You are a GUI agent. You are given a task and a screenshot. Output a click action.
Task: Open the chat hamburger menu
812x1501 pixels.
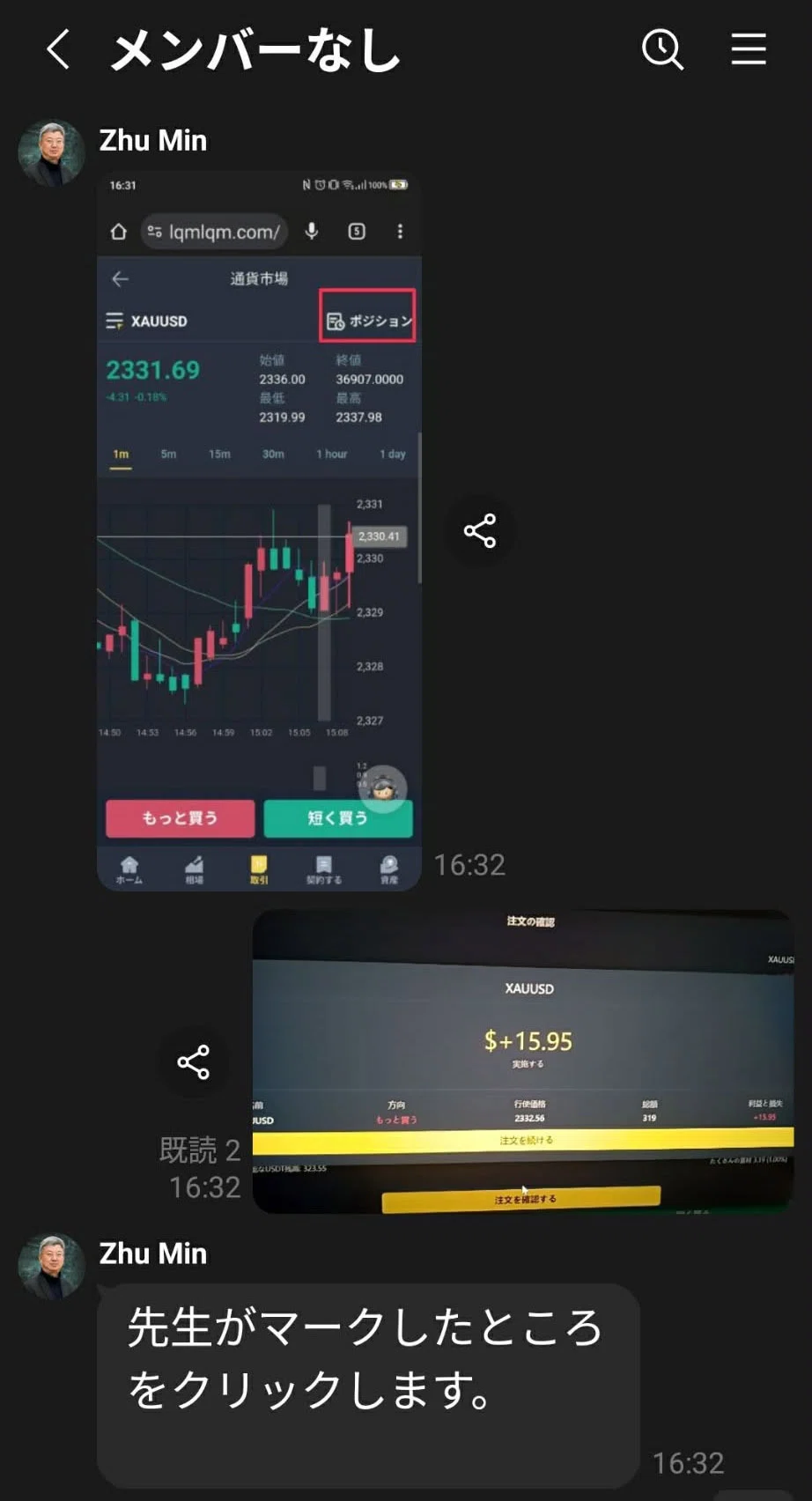pos(749,49)
